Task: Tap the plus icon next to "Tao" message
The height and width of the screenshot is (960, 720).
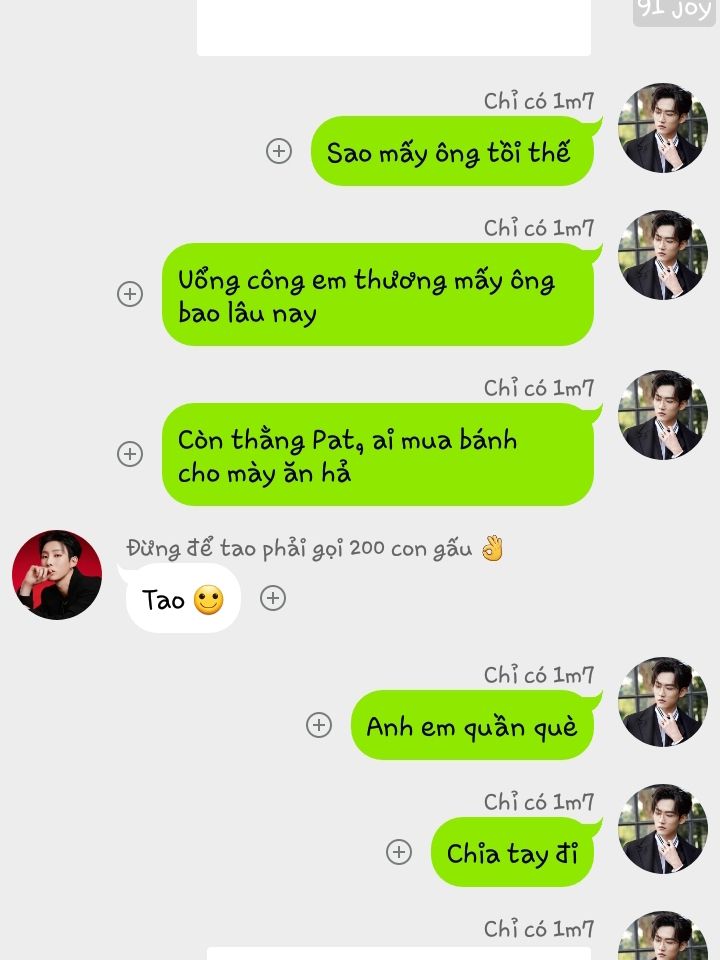Action: tap(273, 598)
